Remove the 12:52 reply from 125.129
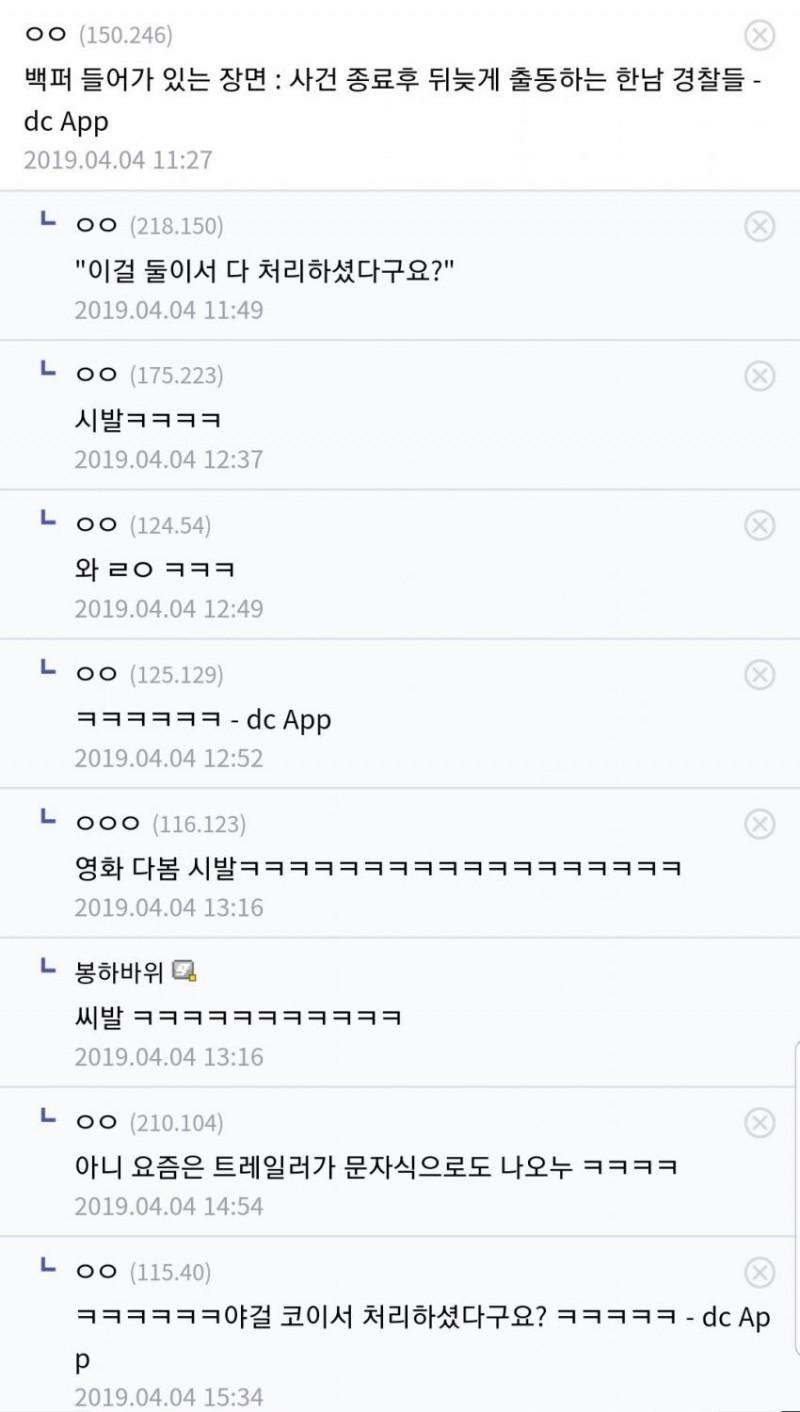The width and height of the screenshot is (800, 1412). (x=760, y=675)
